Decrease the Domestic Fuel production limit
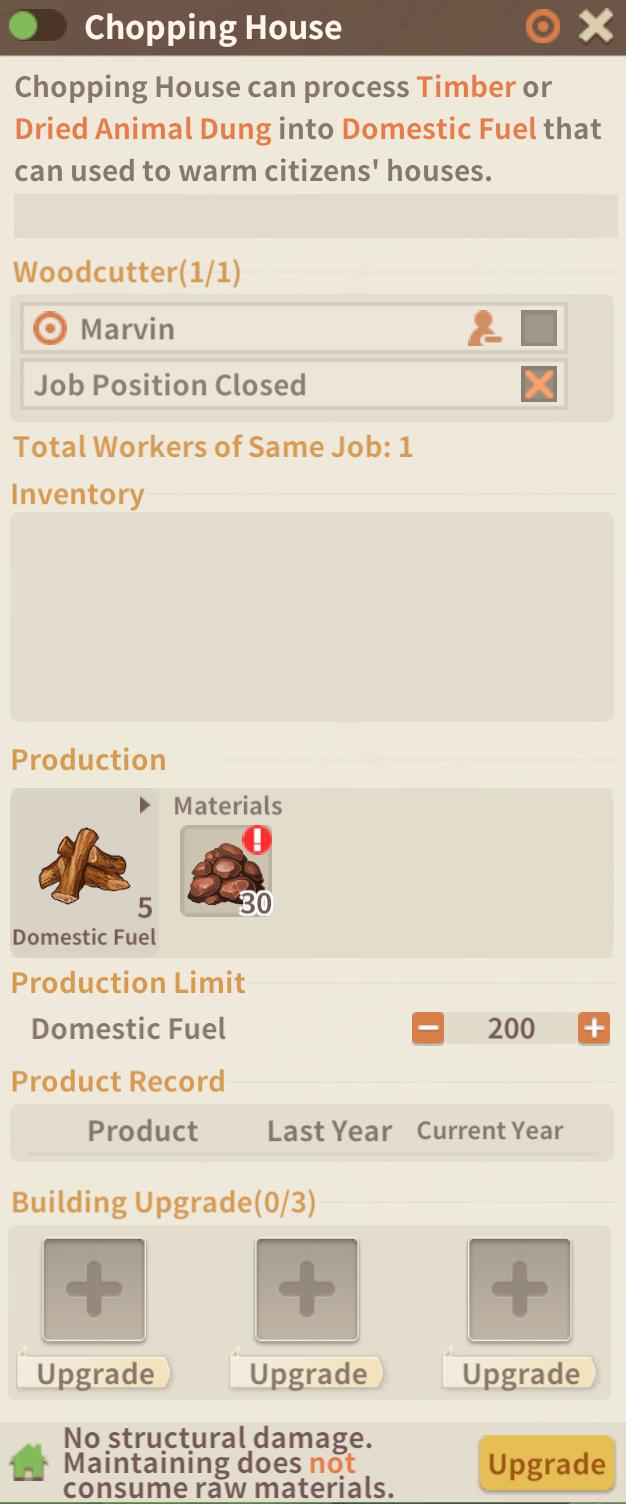 tap(428, 1028)
